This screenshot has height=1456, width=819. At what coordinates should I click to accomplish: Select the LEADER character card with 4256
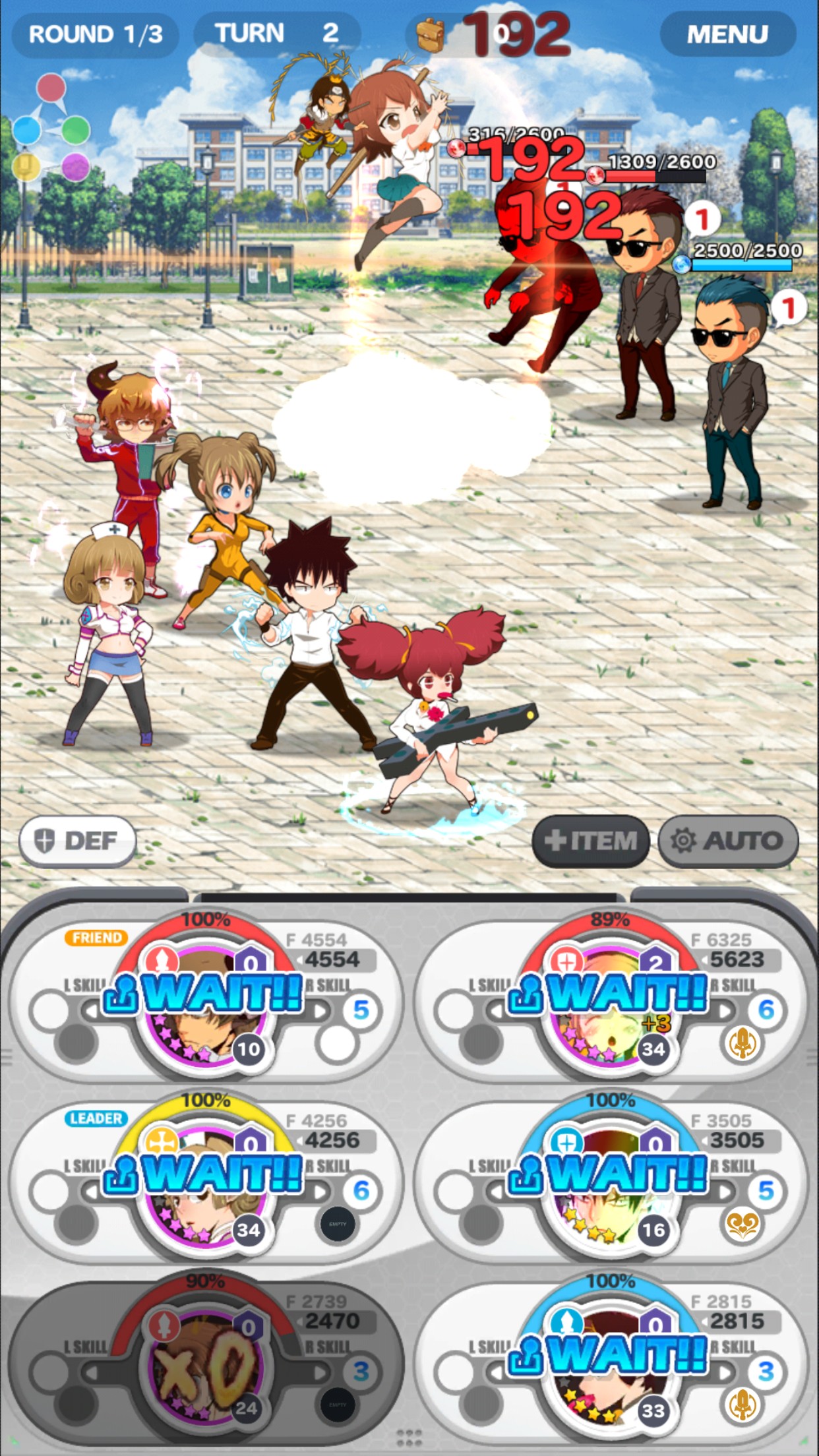click(206, 1177)
